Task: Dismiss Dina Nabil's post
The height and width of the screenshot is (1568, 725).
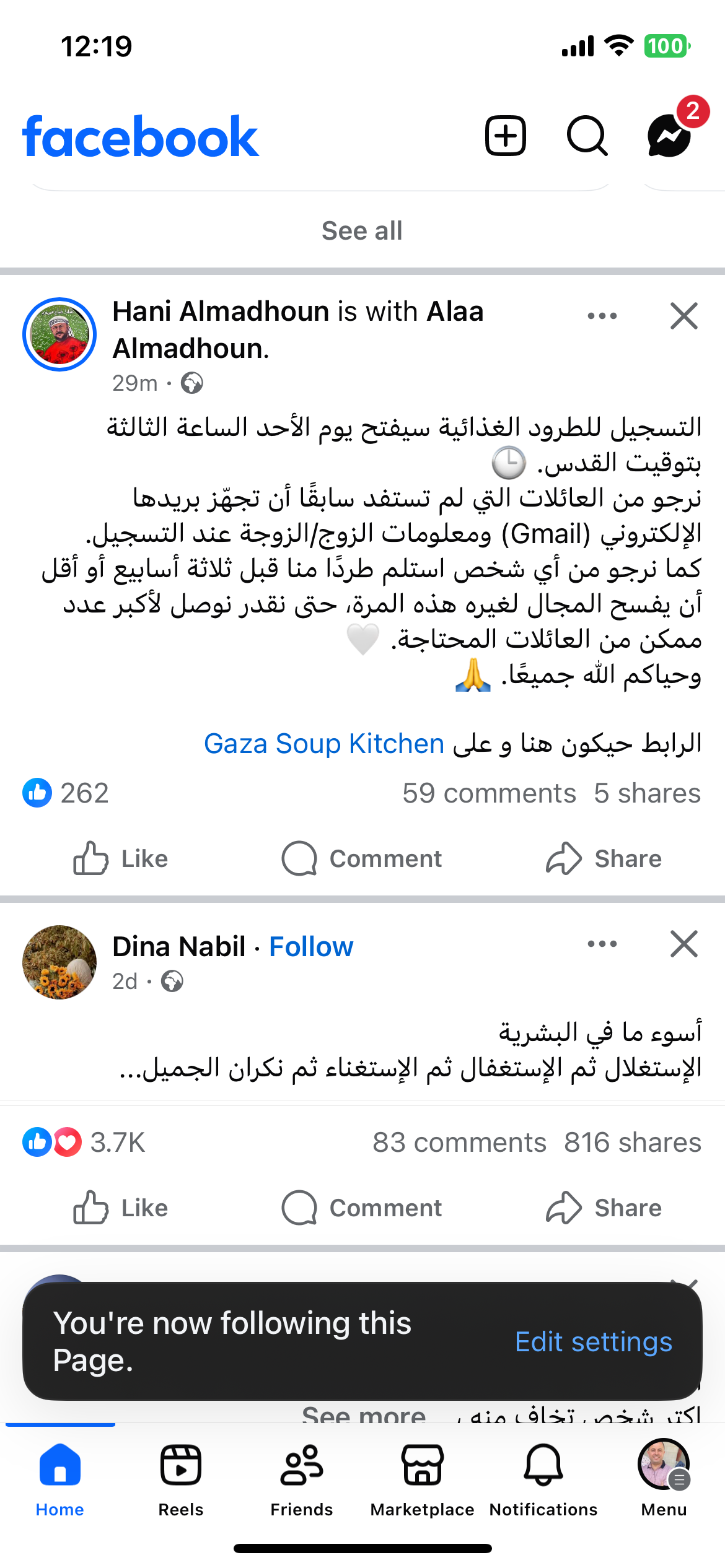Action: pos(683,944)
